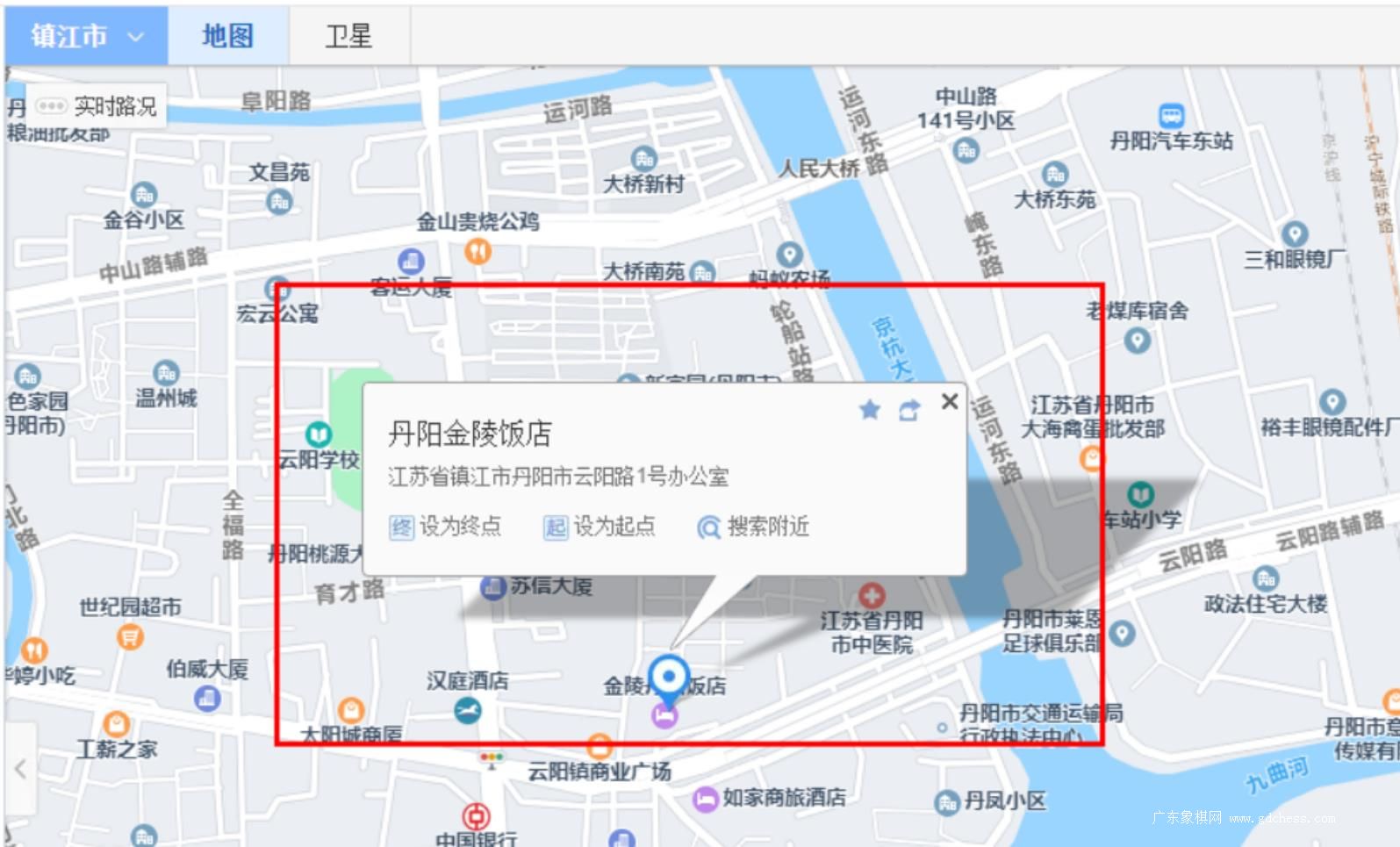Toggle 实时路况 traffic layer
This screenshot has height=847, width=1400.
point(97,106)
